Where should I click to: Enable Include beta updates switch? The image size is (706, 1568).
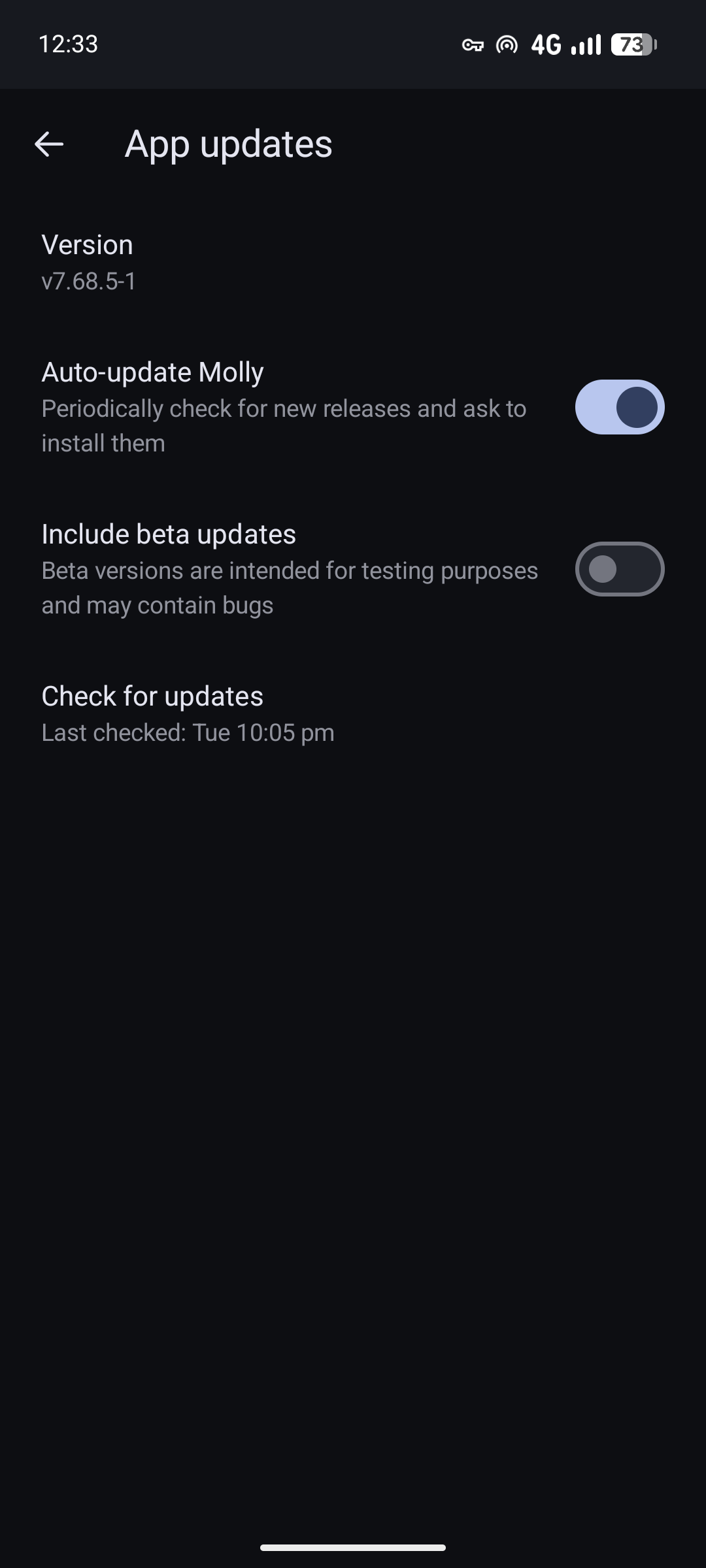(619, 569)
